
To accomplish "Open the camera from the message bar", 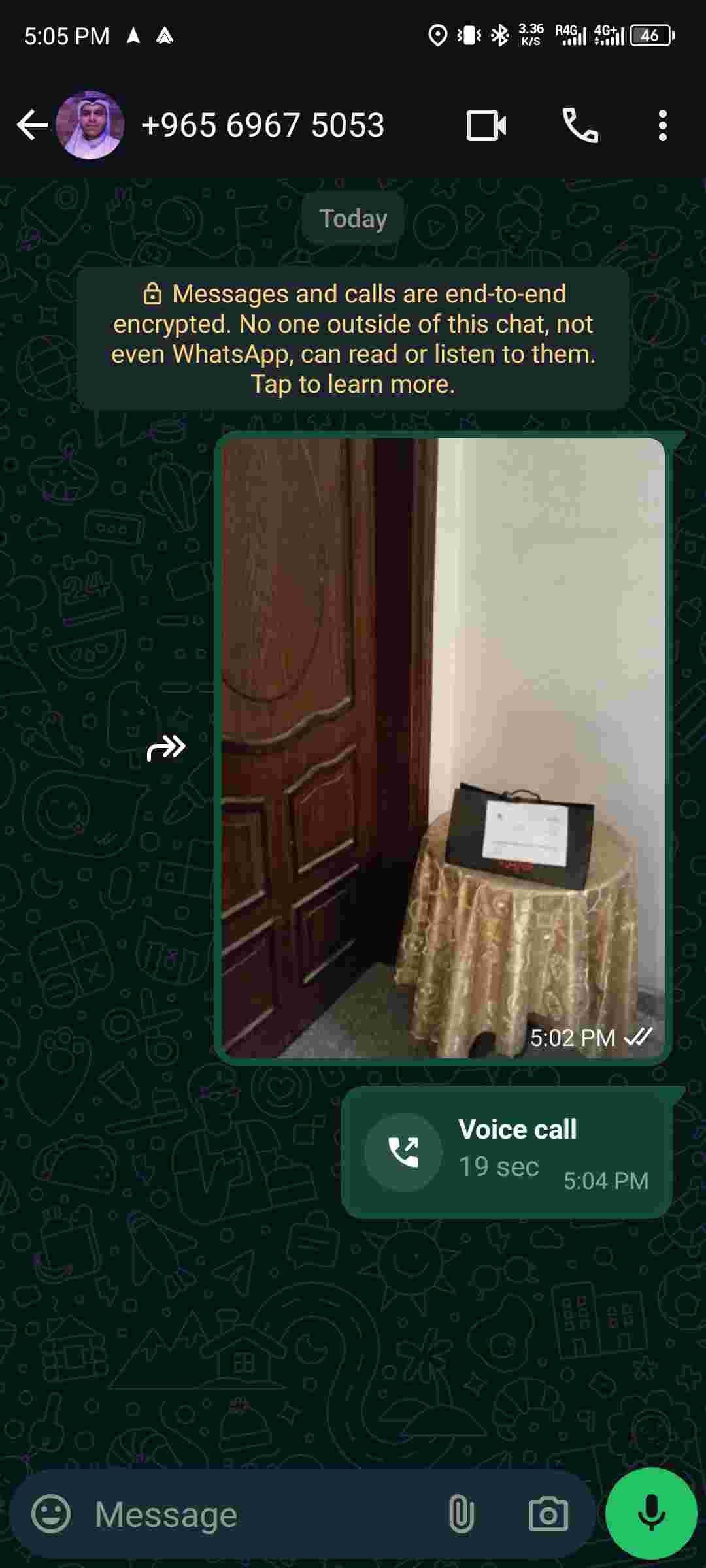I will 548,1514.
